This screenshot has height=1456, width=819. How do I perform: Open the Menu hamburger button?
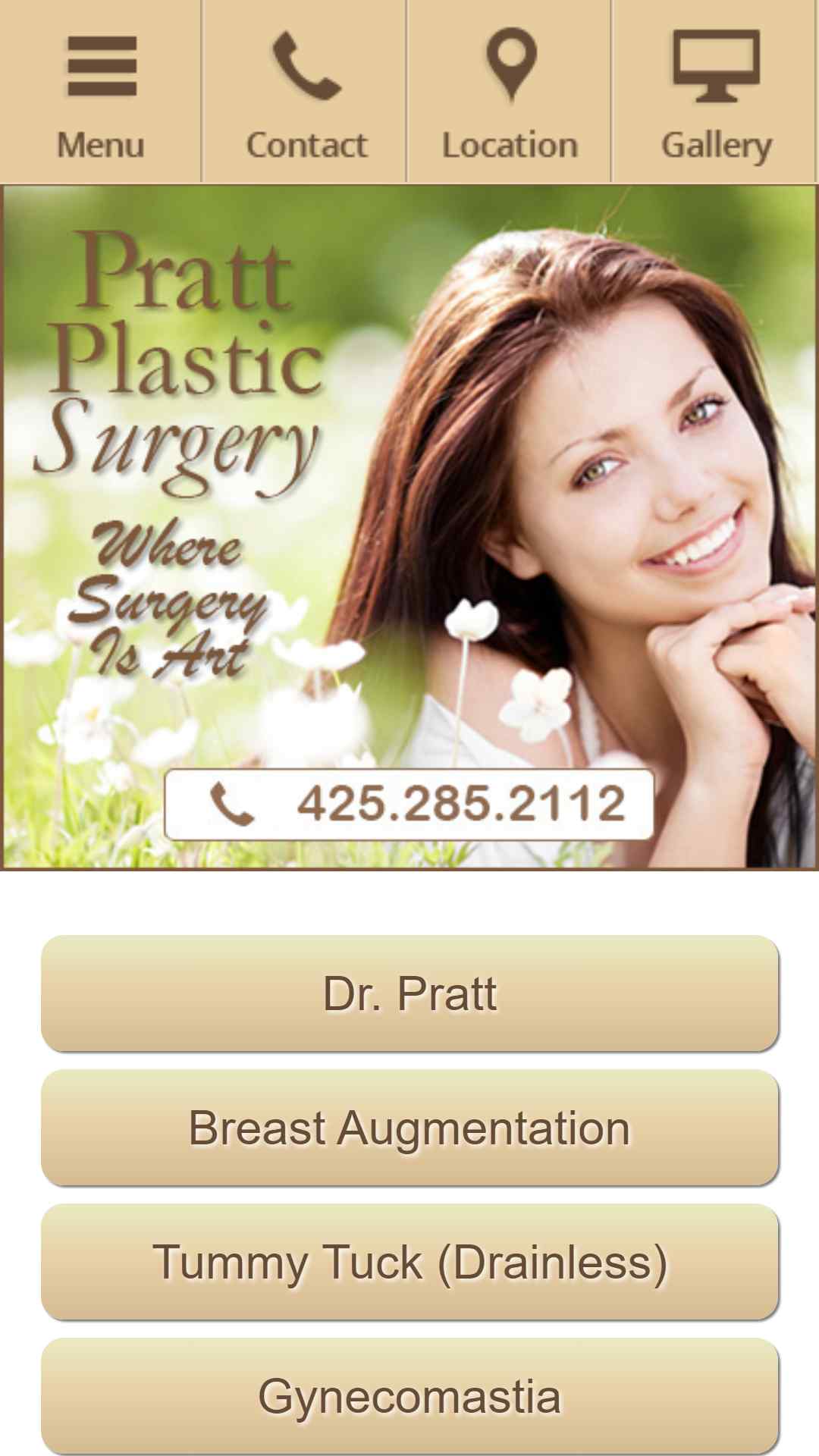click(x=101, y=93)
